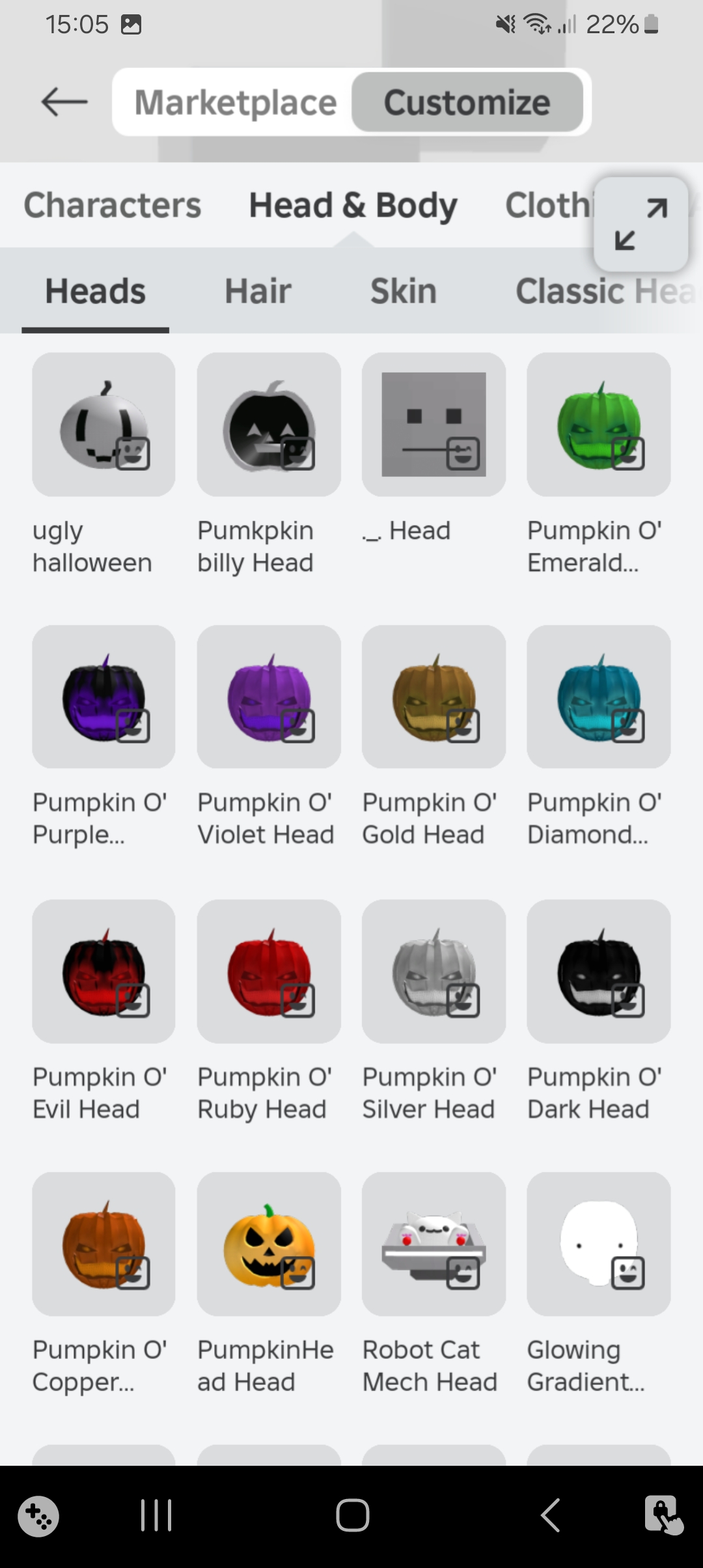Viewport: 703px width, 1568px height.
Task: Open the Skin sub-tab
Action: [403, 290]
